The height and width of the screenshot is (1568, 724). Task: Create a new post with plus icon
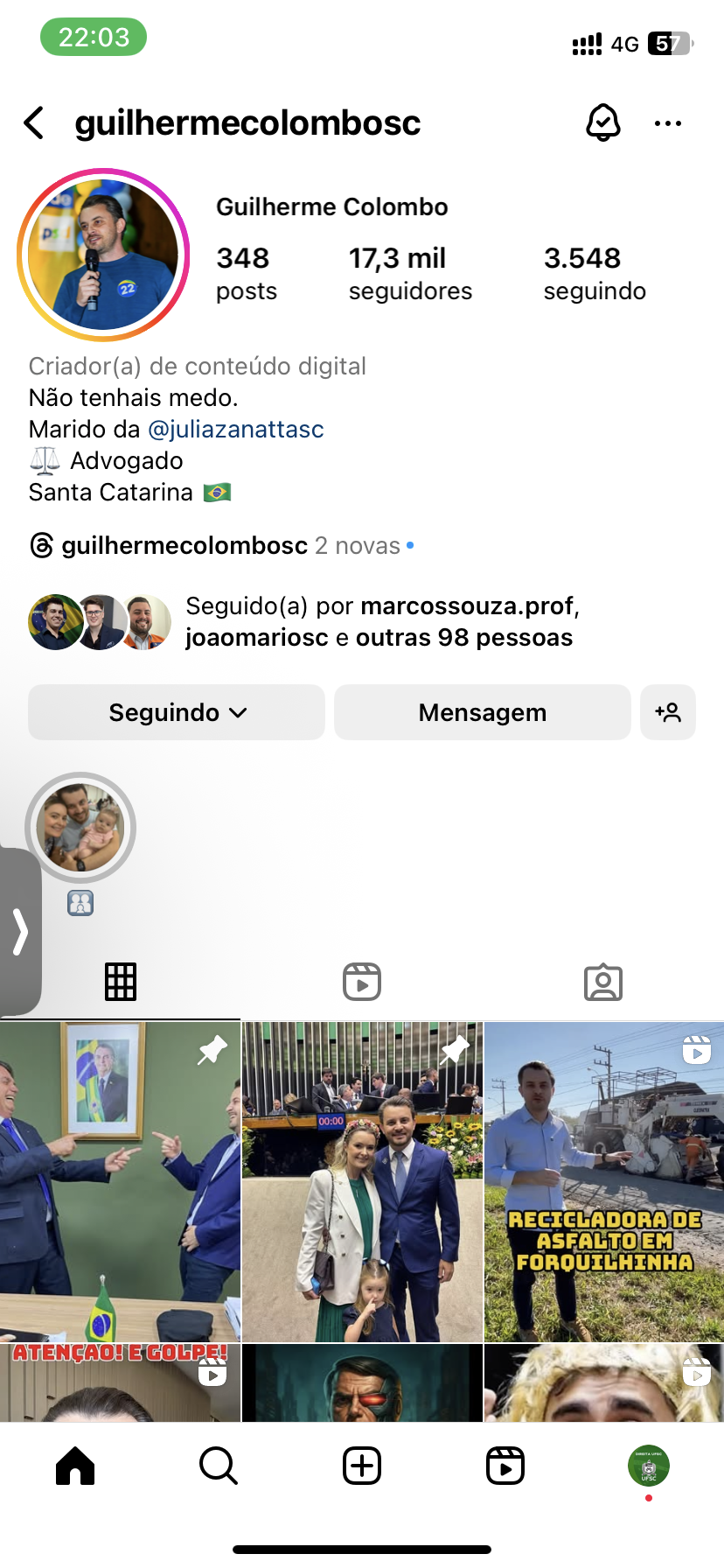coord(362,1466)
